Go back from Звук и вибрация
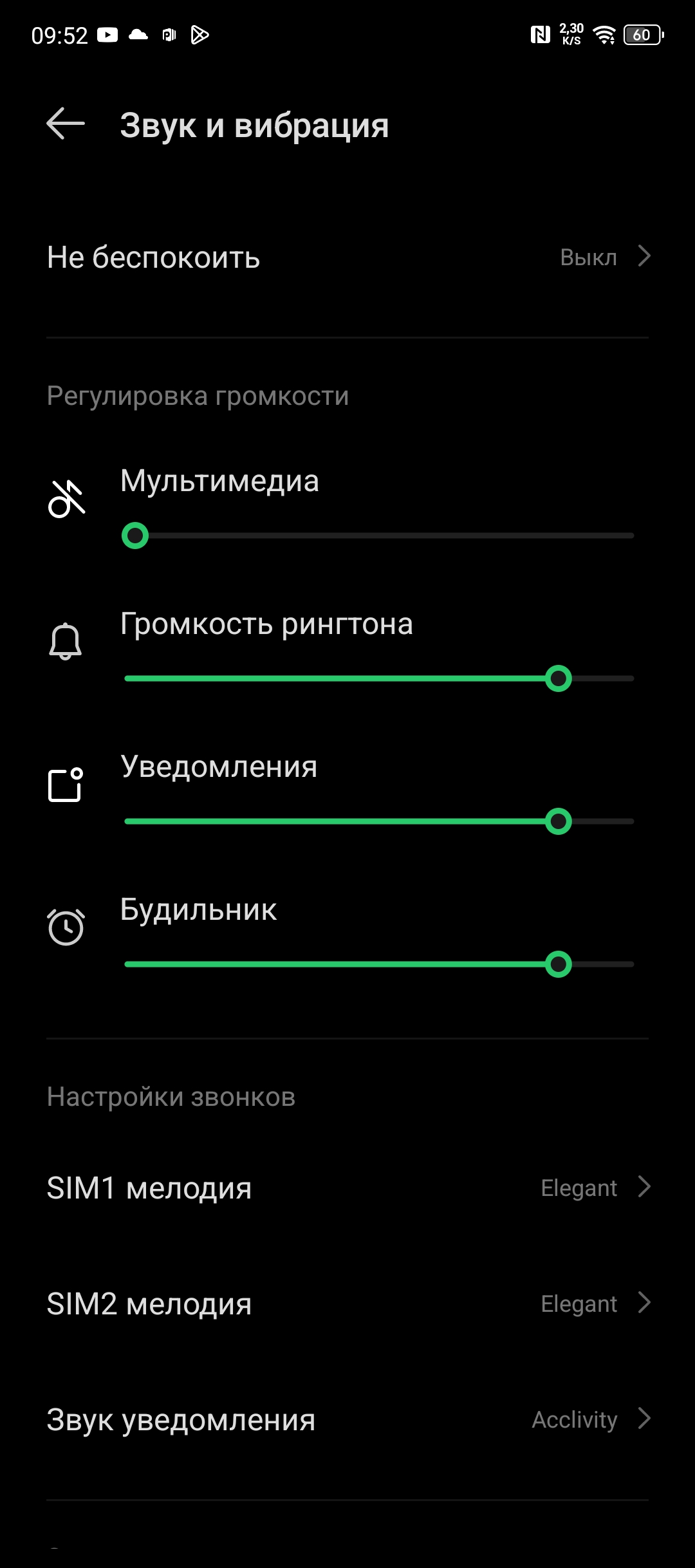This screenshot has height=1568, width=695. point(66,124)
